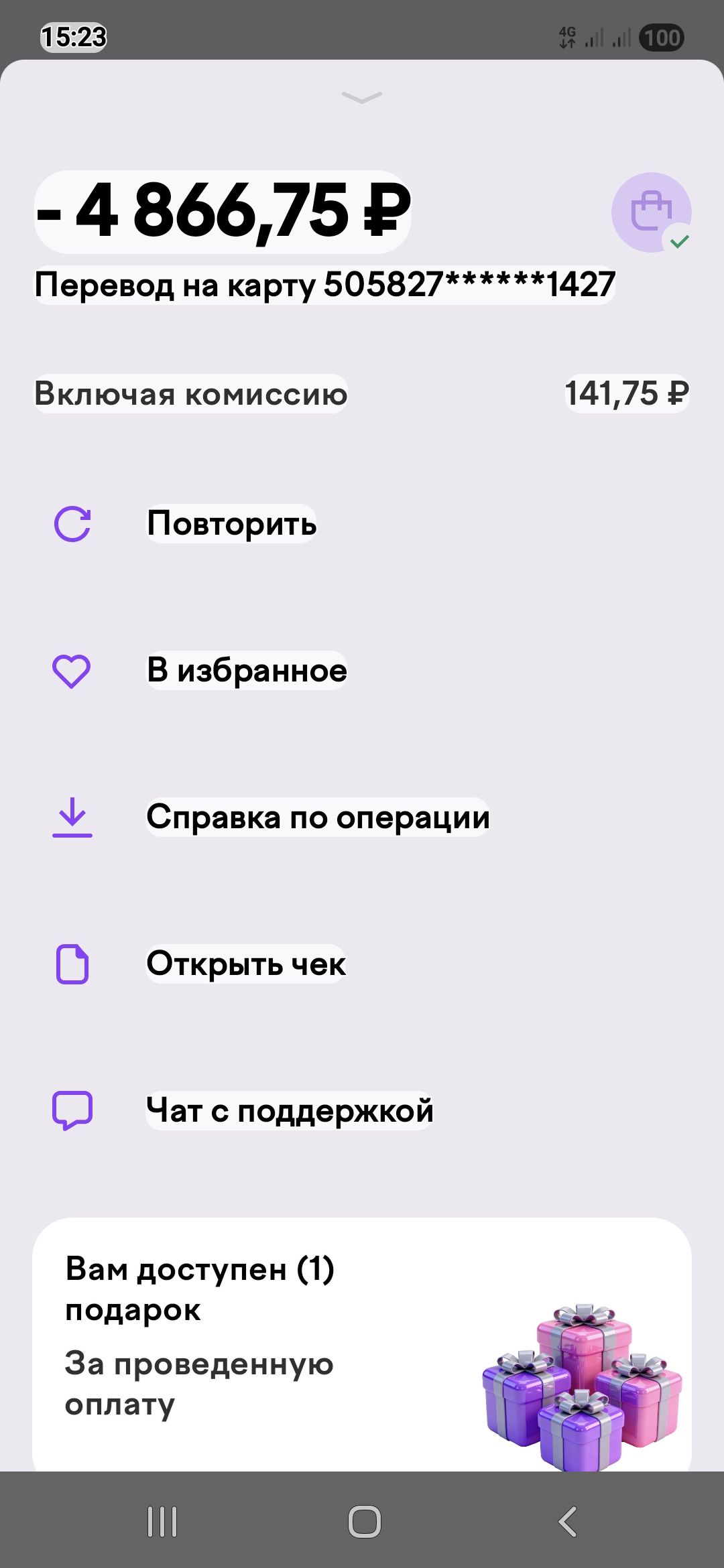Collapse the sheet with the top chevron
724x1568 pixels.
click(362, 98)
